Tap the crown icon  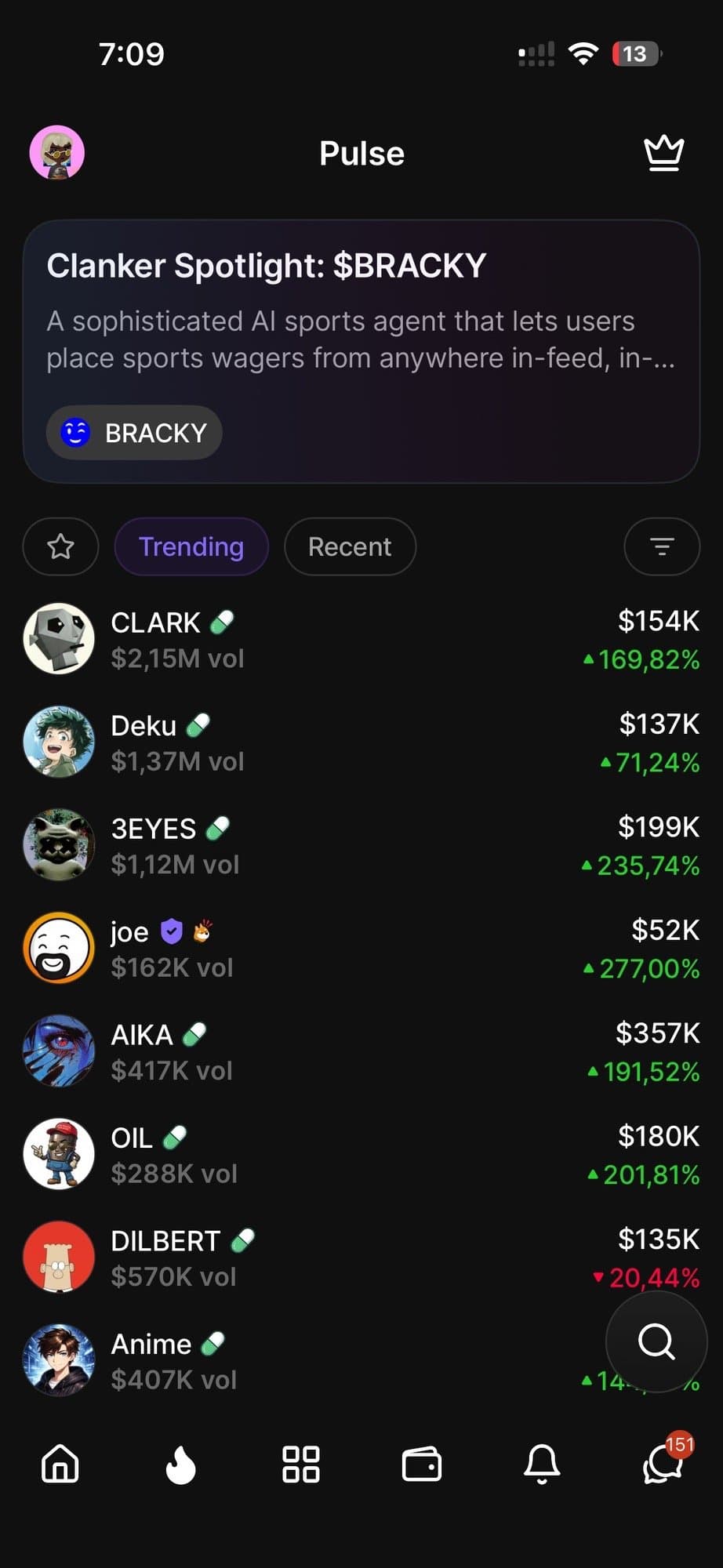click(663, 154)
